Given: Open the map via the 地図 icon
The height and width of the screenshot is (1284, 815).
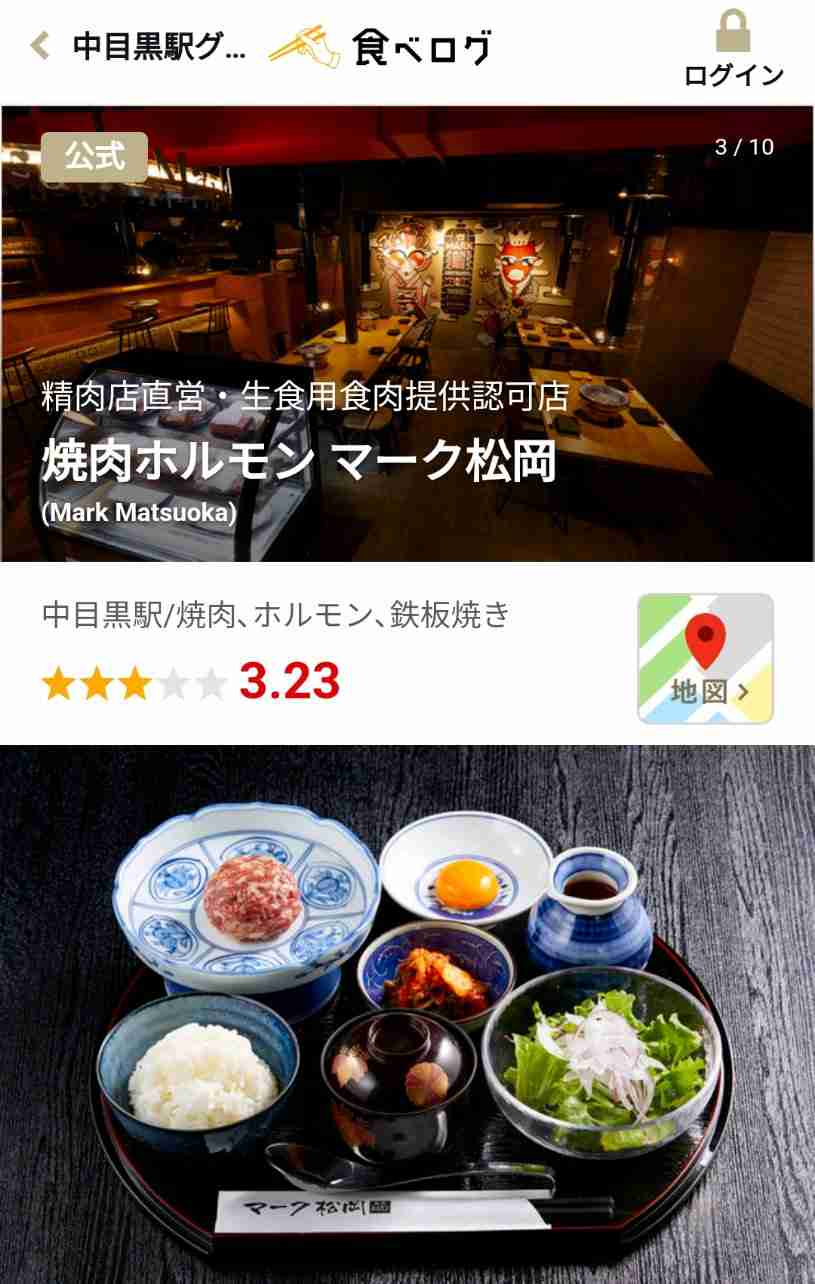Looking at the screenshot, I should [x=705, y=655].
